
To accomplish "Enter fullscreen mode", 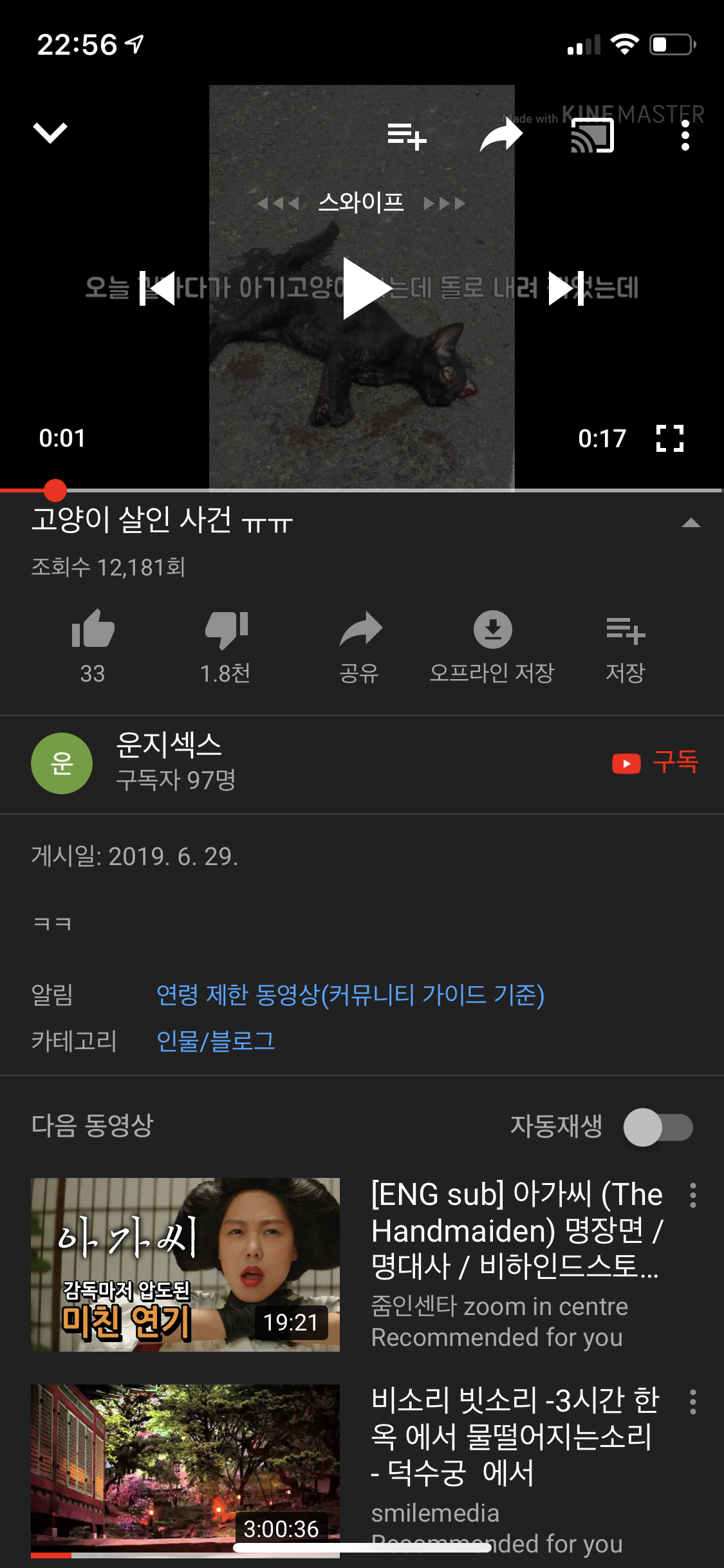I will [669, 438].
